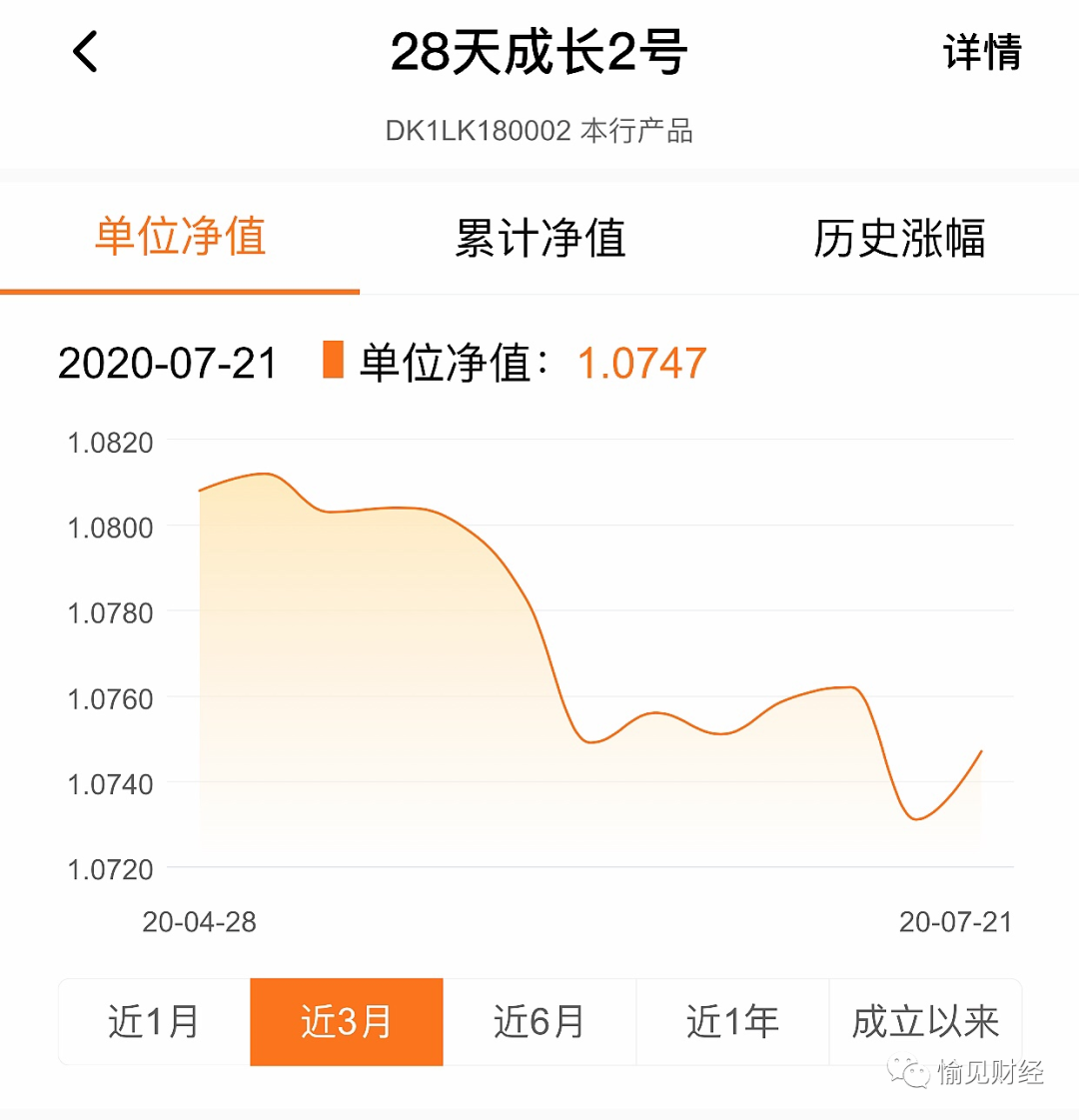Viewport: 1079px width, 1120px height.
Task: Select the 成立以来 range option
Action: click(x=926, y=1020)
